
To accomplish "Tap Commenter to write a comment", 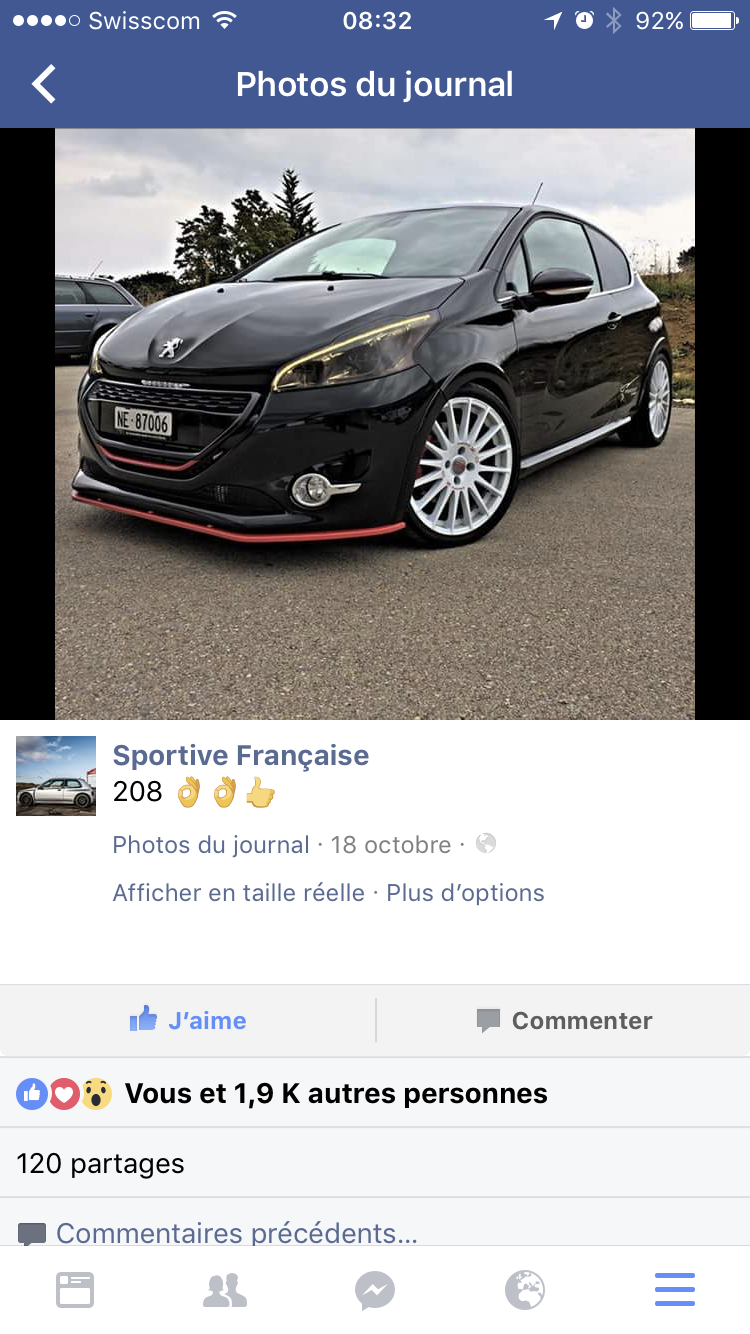I will click(x=564, y=1020).
